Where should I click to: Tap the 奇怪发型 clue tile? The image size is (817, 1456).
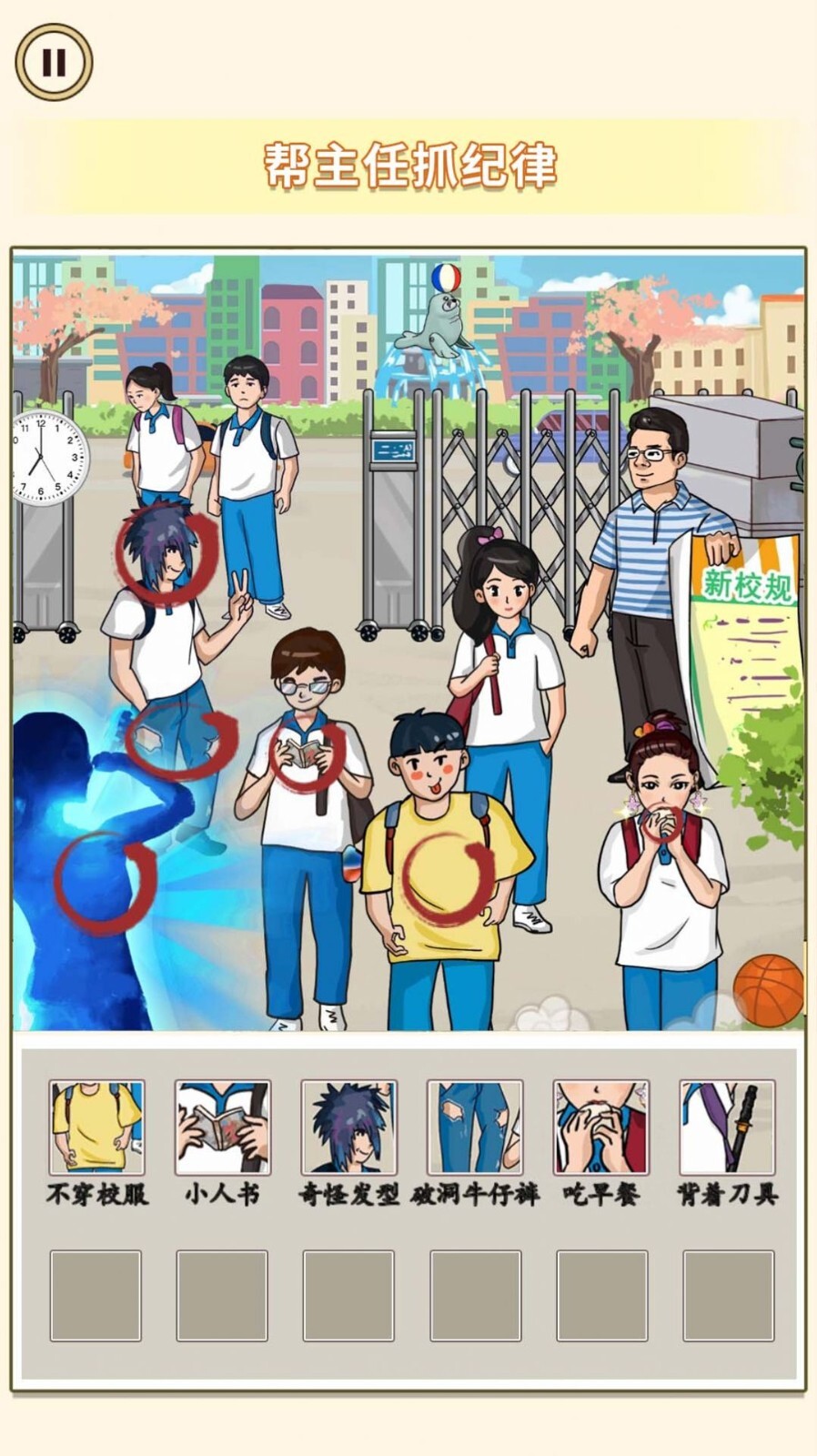click(x=348, y=1127)
